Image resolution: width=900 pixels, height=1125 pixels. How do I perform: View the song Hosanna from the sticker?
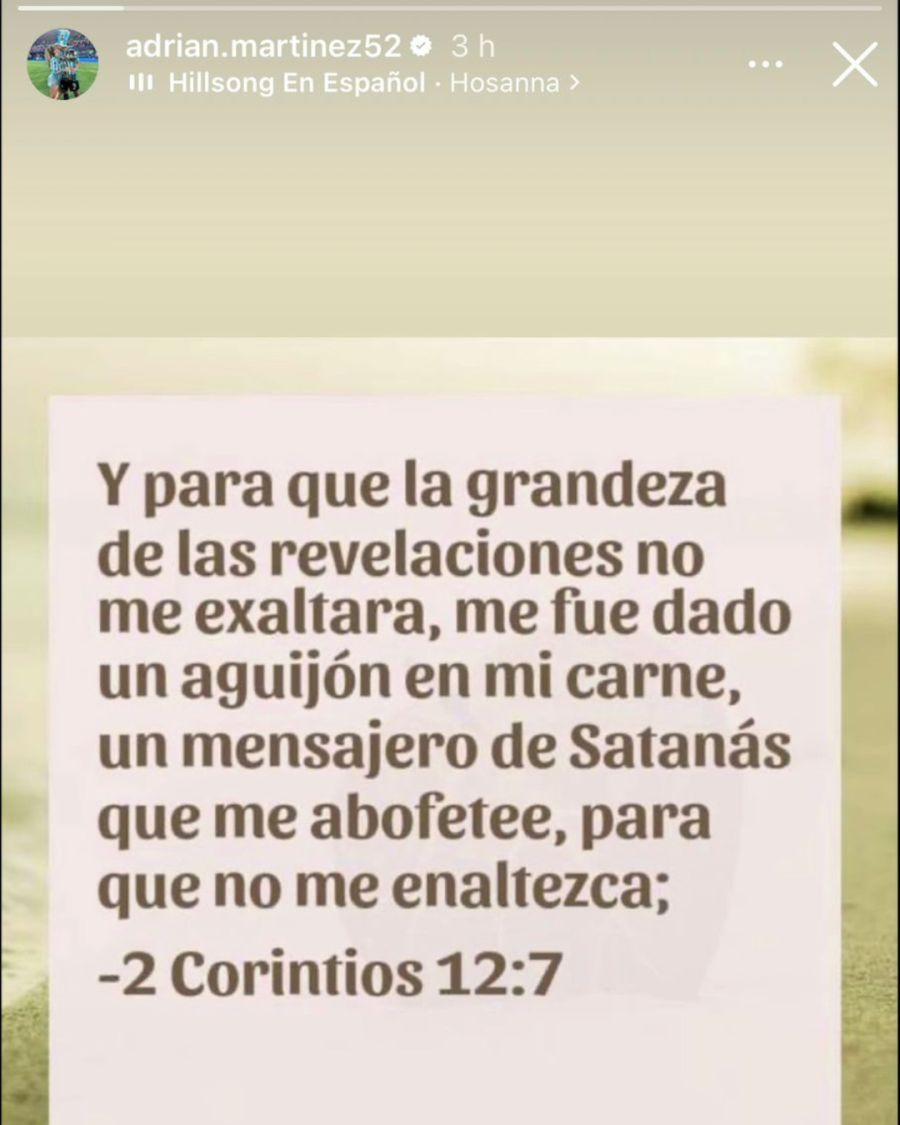coord(503,84)
